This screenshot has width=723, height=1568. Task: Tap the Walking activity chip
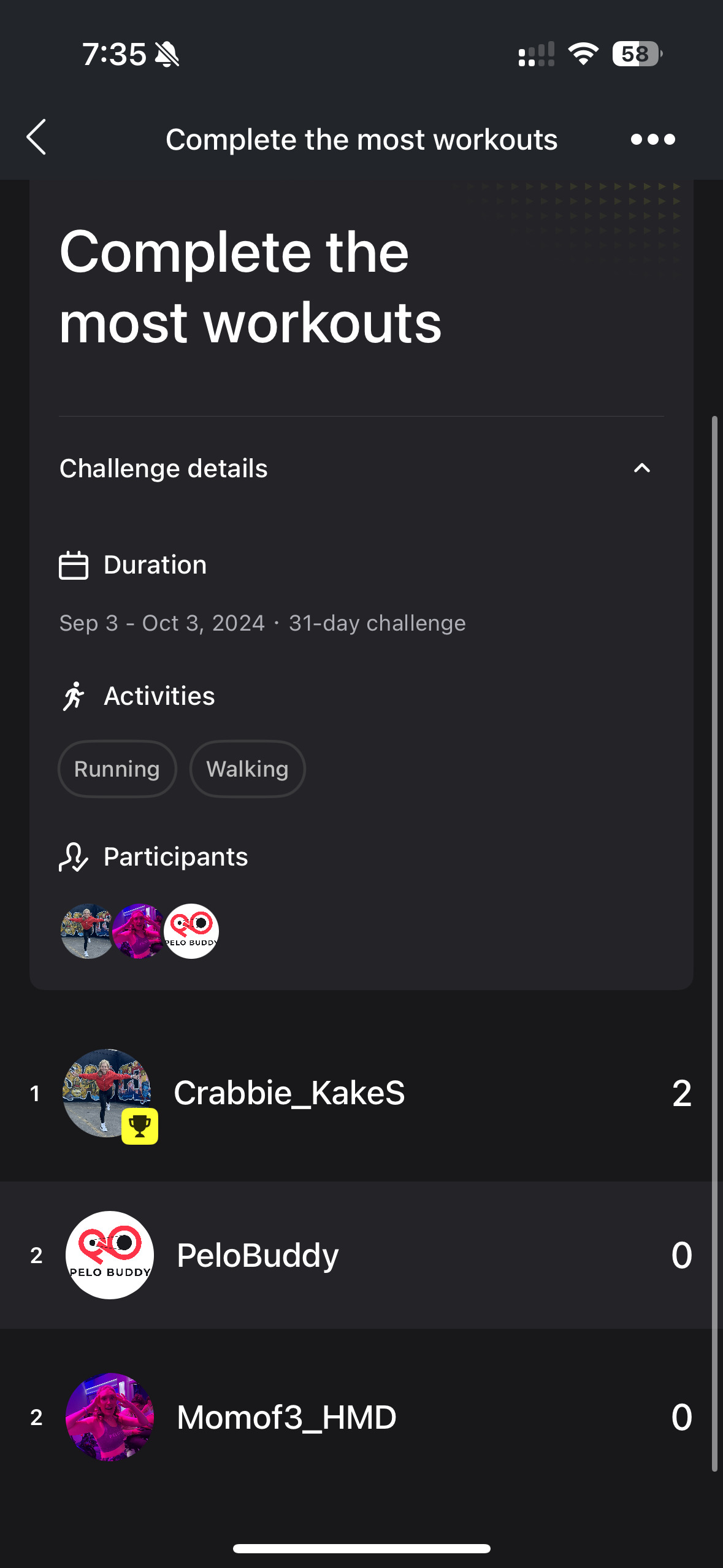pyautogui.click(x=247, y=769)
